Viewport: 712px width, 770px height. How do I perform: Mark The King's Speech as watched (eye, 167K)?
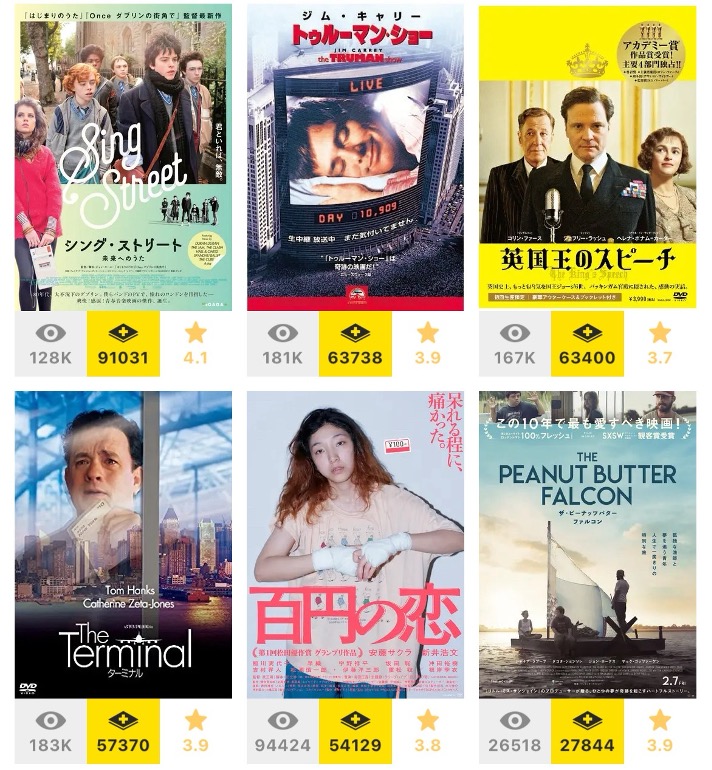[515, 344]
